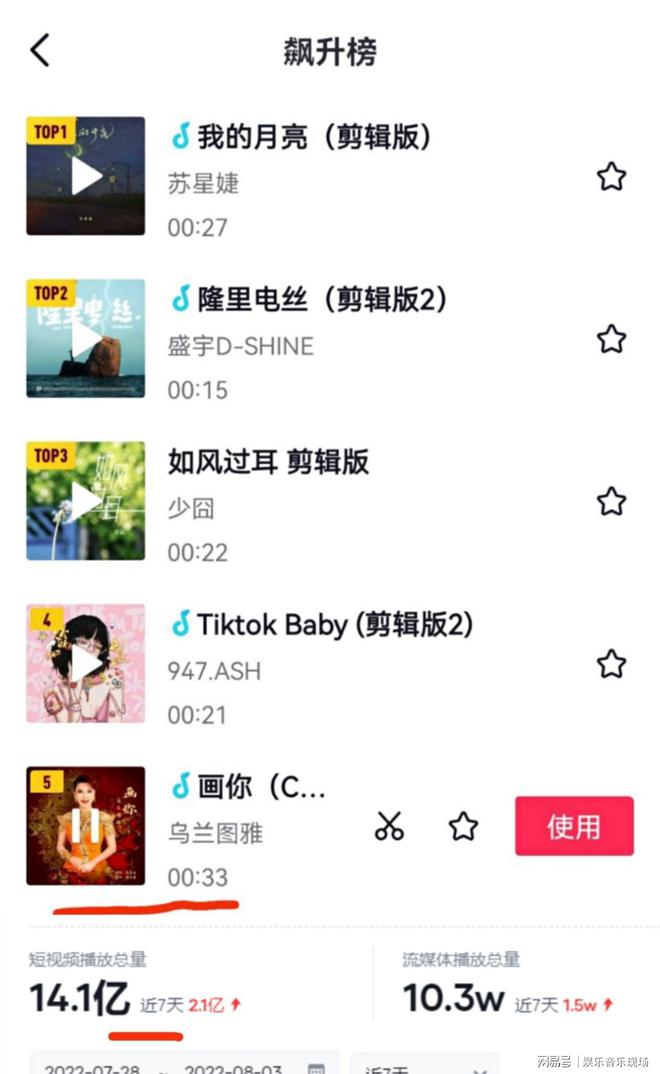Play Tiktok Baby (剪辑版2) preview
660x1074 pixels.
pyautogui.click(x=86, y=663)
